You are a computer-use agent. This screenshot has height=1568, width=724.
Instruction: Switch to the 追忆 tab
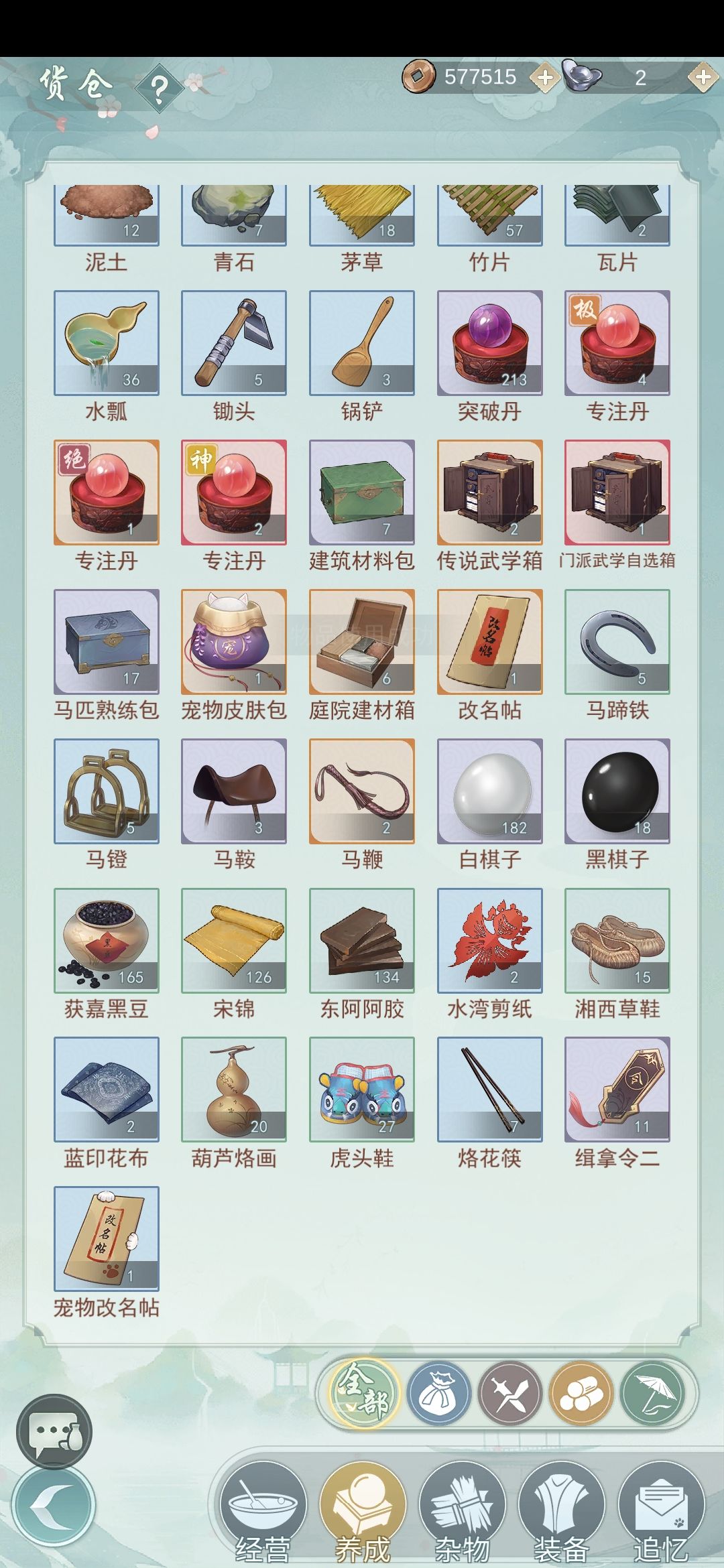click(x=660, y=1513)
